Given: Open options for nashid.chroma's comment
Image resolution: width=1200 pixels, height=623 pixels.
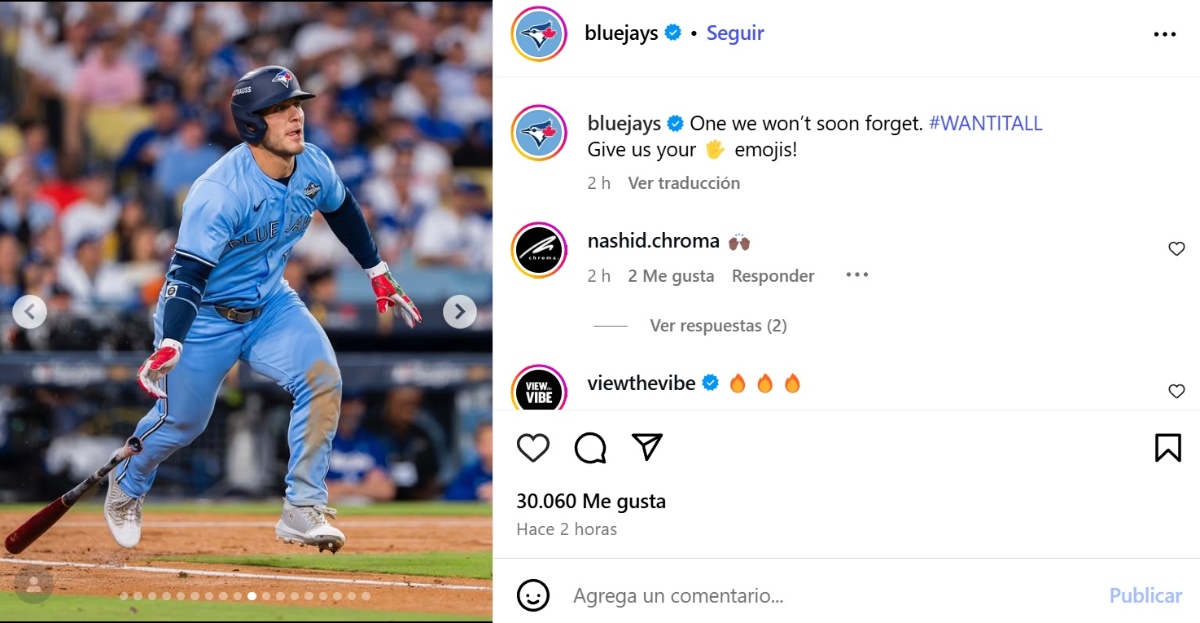Looking at the screenshot, I should click(x=856, y=275).
